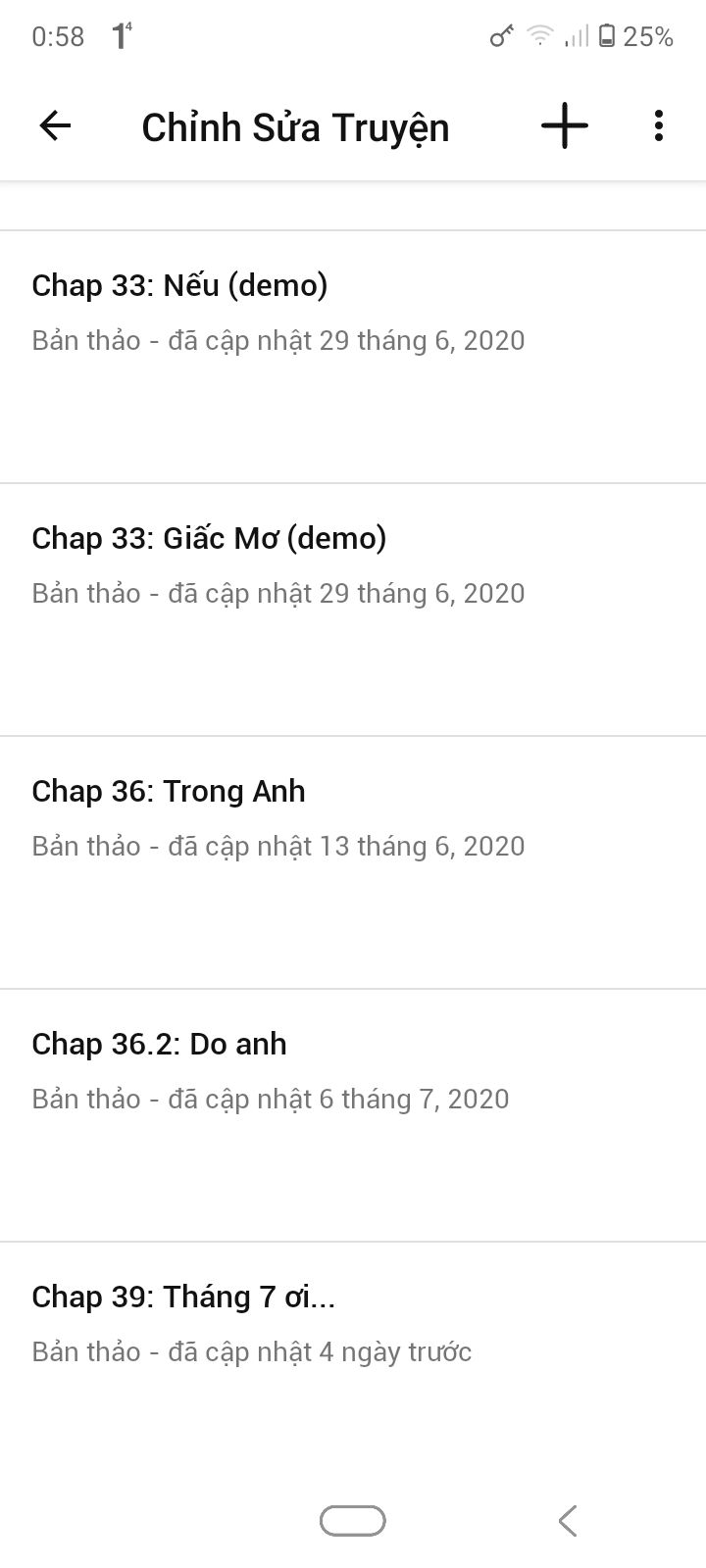
Task: Open draft Chap 36.2: Do anh
Action: [353, 1115]
